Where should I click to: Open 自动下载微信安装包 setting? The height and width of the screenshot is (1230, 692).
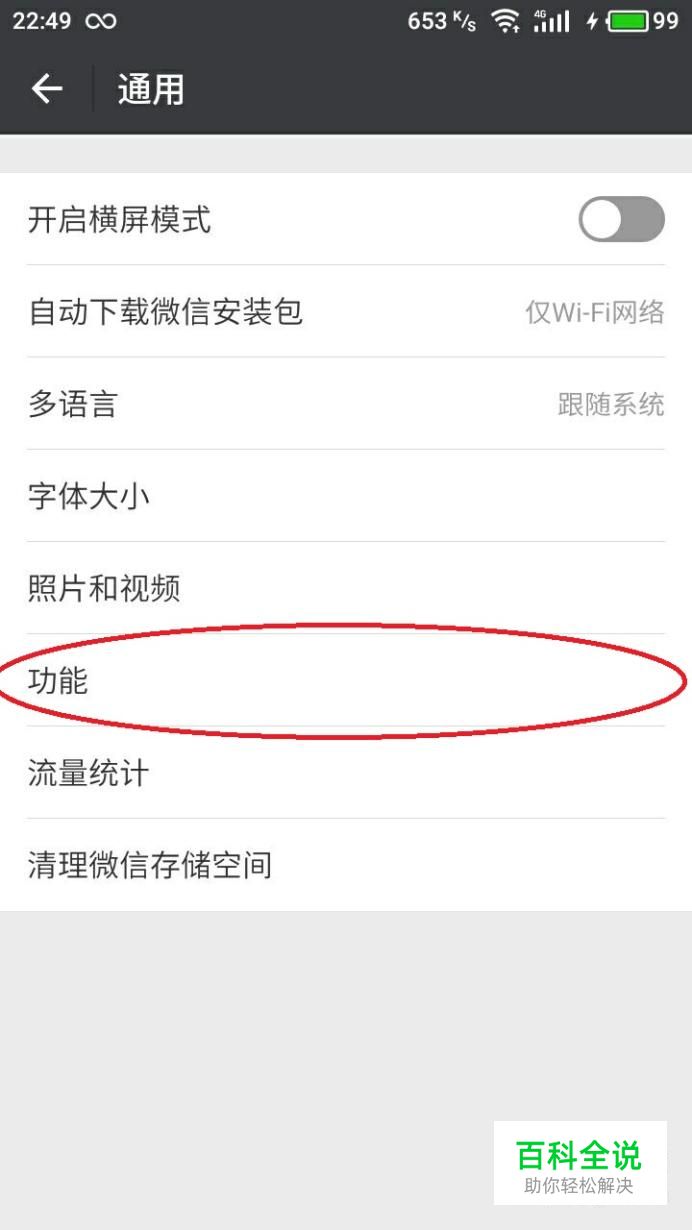pos(346,312)
